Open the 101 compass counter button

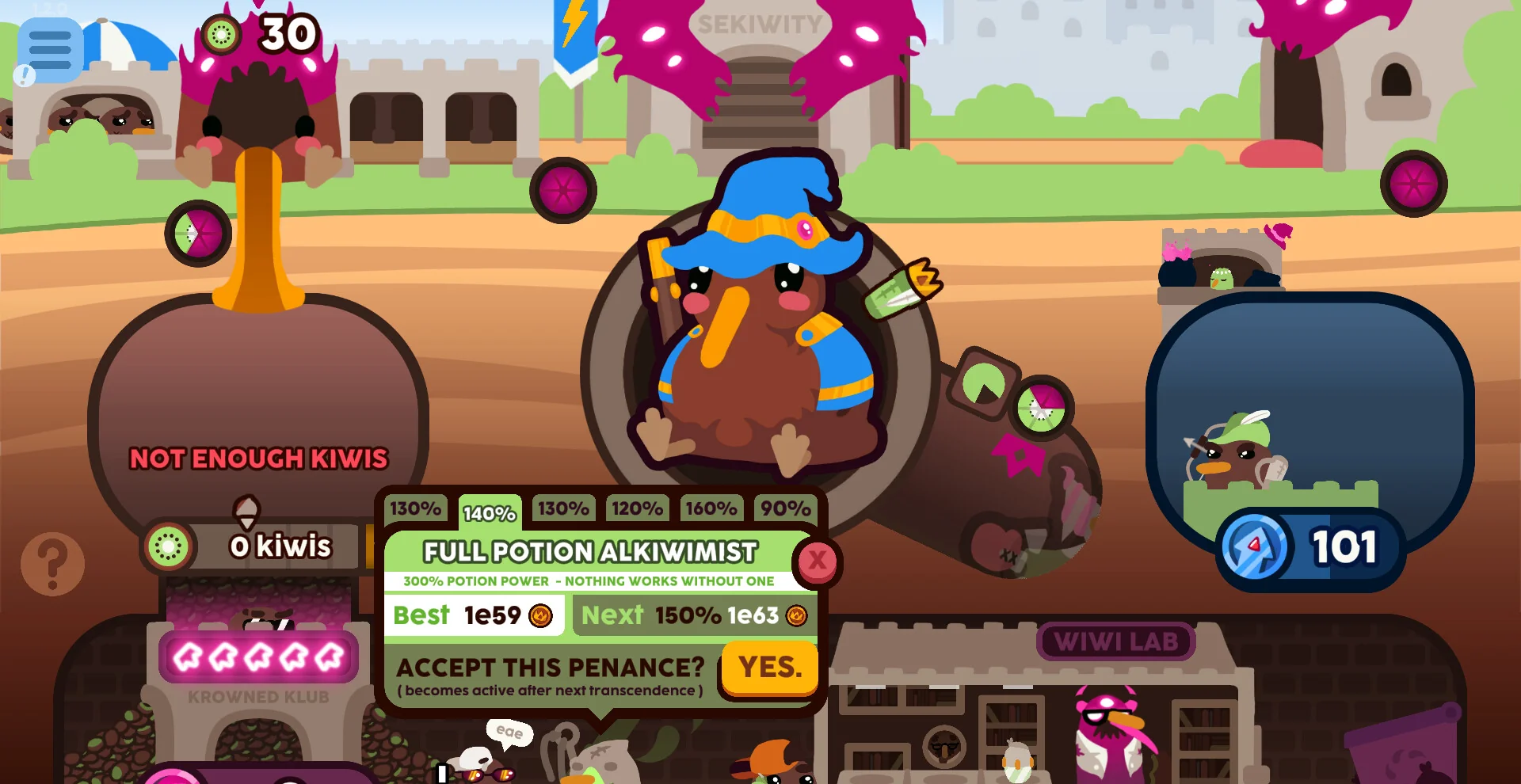pyautogui.click(x=1310, y=548)
